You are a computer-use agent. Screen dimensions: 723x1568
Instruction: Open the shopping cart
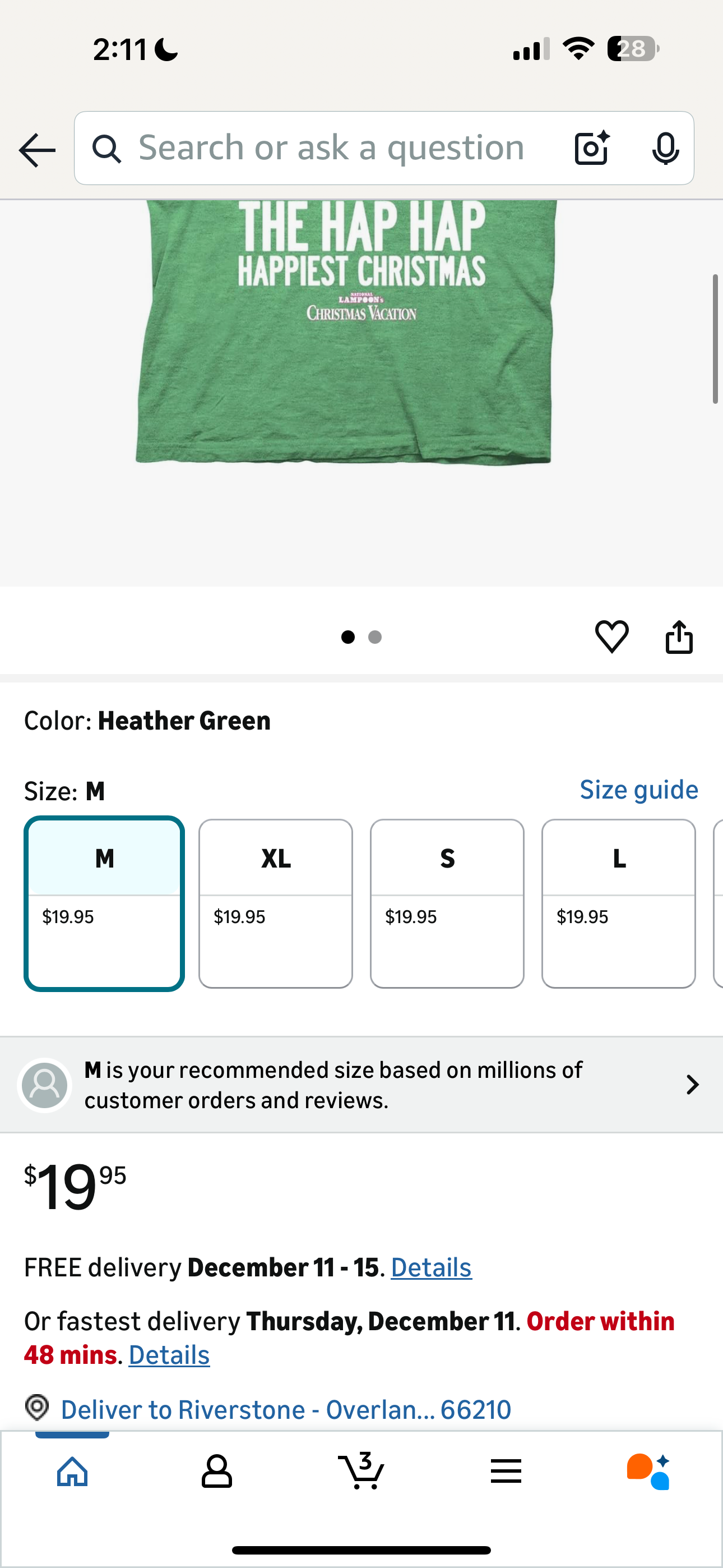point(361,1472)
